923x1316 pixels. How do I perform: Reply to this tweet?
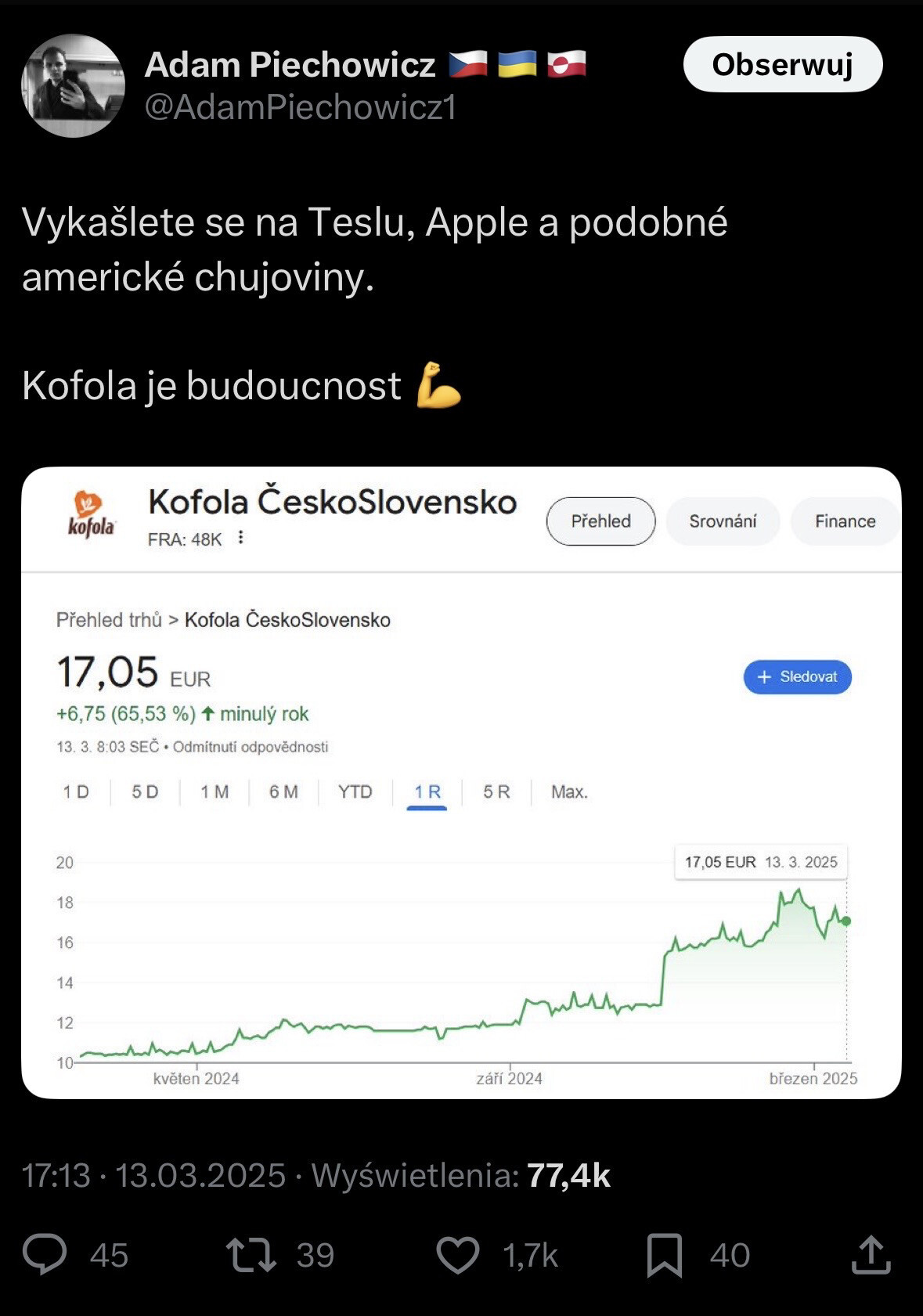tap(45, 1253)
